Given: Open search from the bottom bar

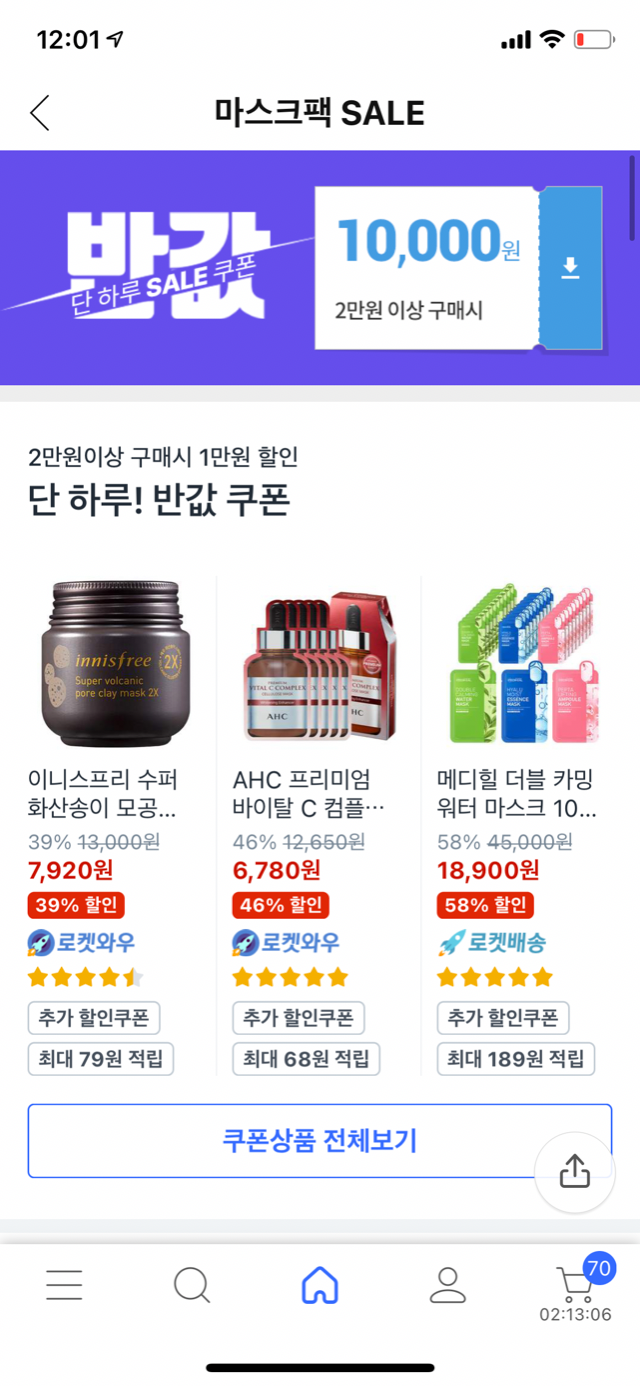Looking at the screenshot, I should point(192,1284).
